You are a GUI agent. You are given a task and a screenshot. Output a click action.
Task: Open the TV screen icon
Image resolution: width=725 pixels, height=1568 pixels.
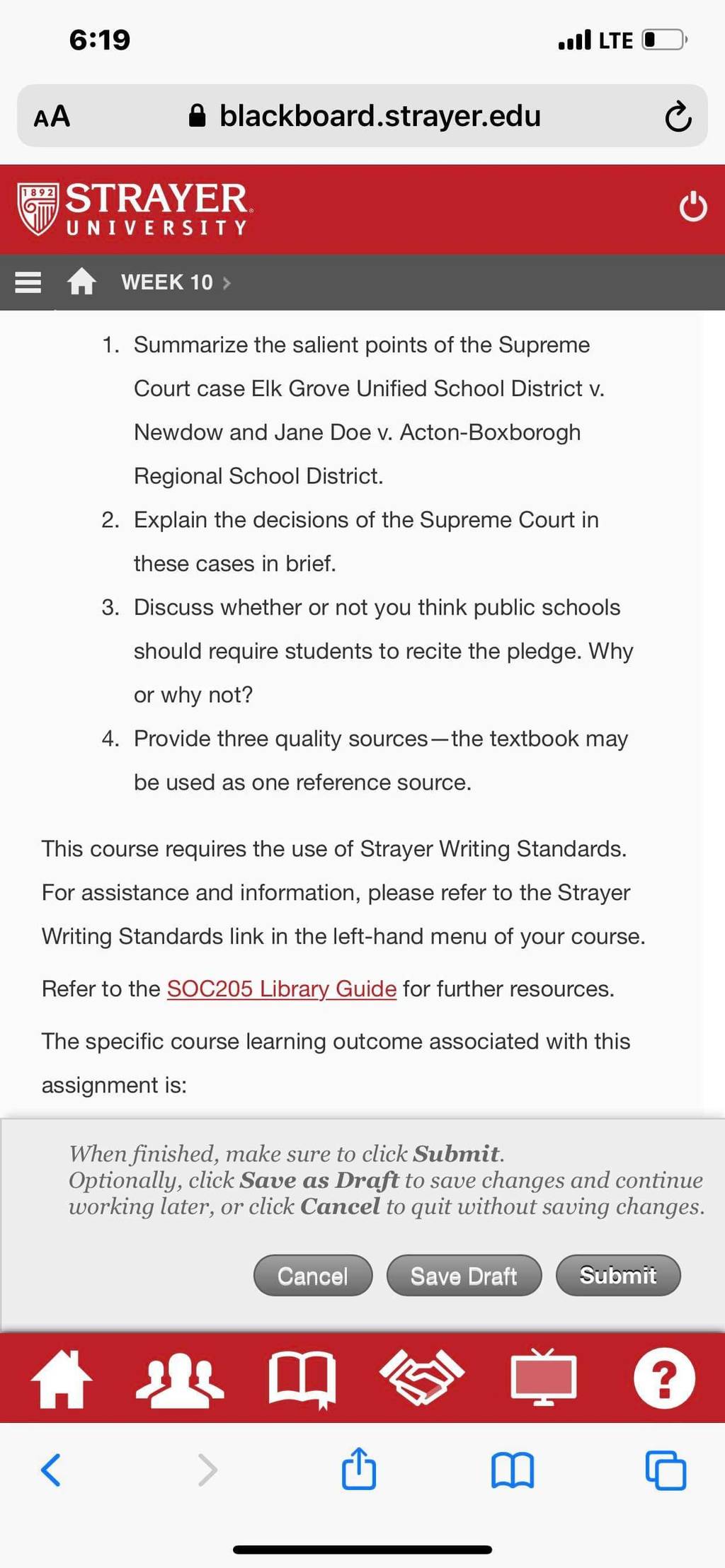[x=543, y=1377]
